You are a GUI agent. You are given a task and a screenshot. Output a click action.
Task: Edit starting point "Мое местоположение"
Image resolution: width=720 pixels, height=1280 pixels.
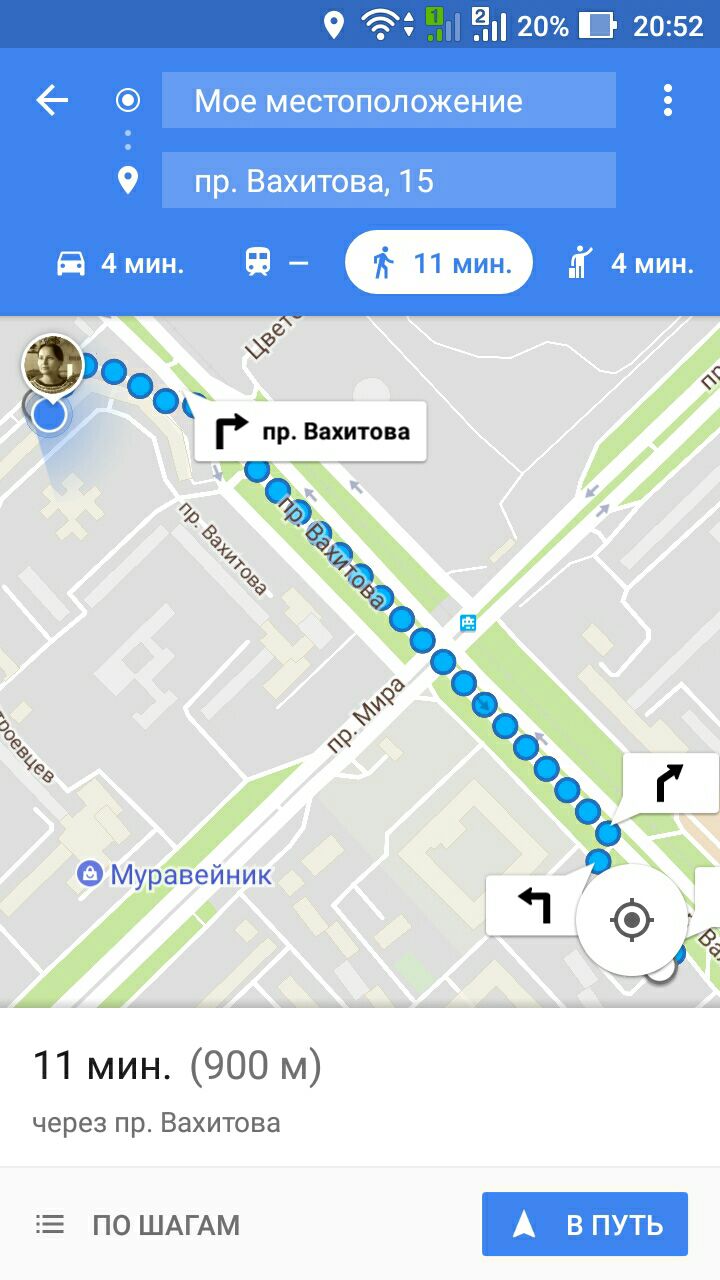click(x=389, y=100)
